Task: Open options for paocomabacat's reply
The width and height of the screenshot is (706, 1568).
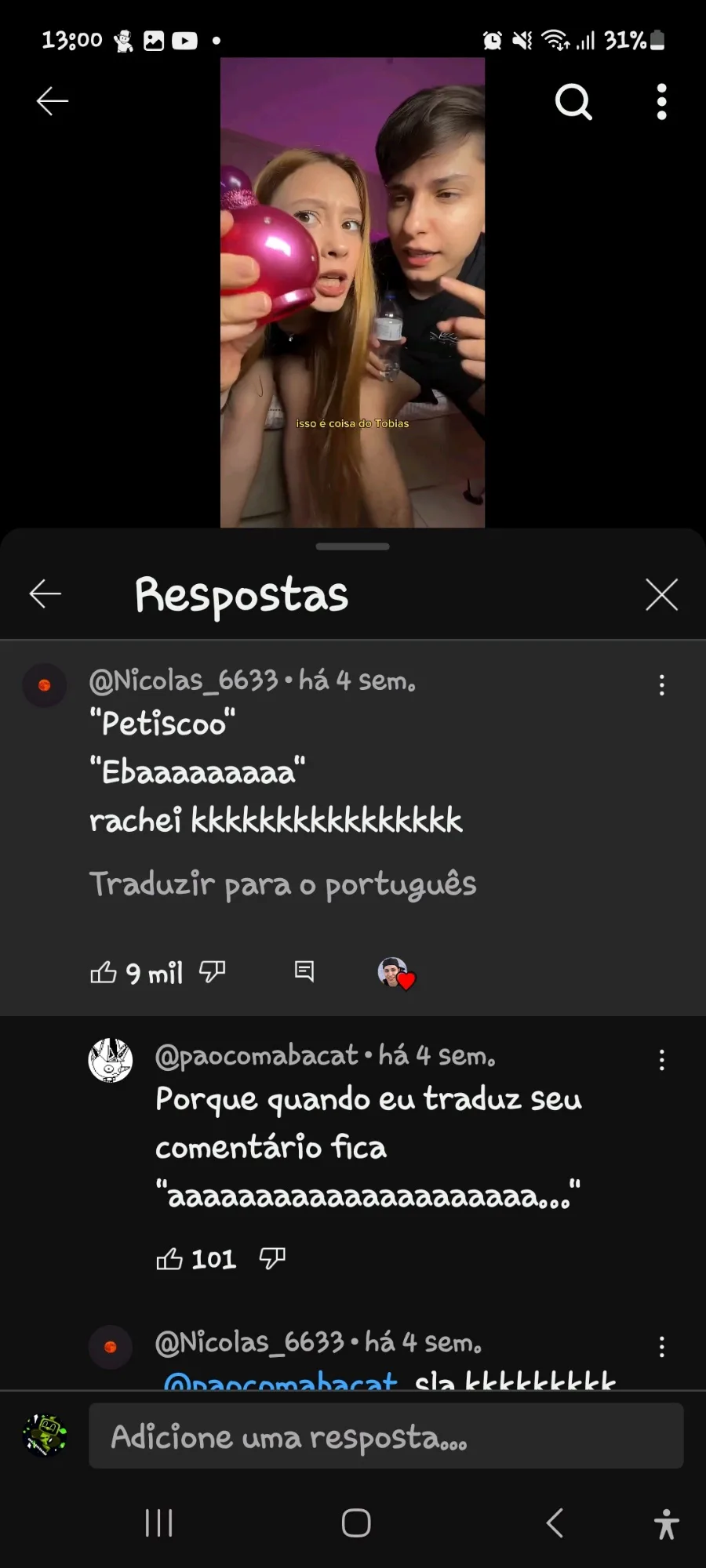Action: point(661,1060)
